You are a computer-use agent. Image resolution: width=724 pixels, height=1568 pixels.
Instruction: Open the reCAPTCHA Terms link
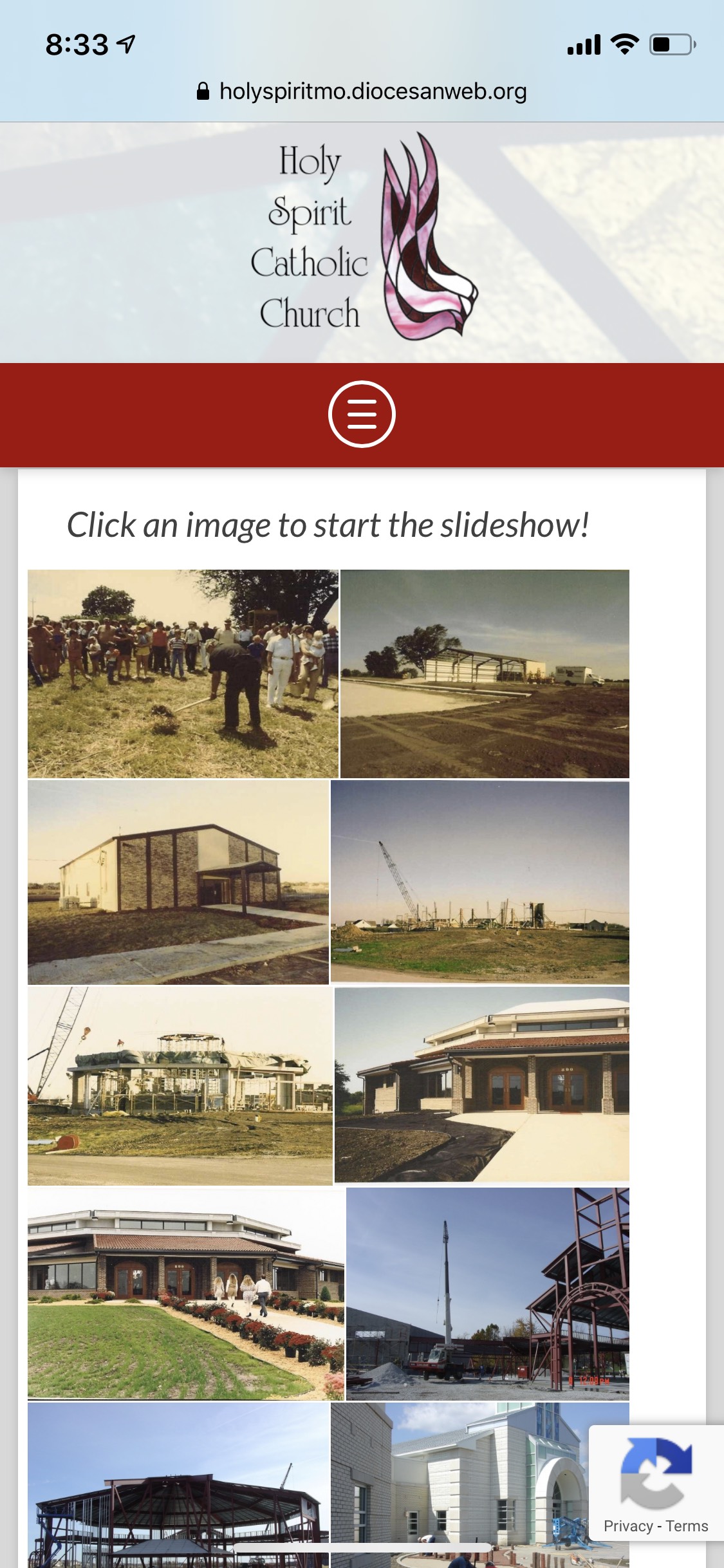click(687, 1526)
